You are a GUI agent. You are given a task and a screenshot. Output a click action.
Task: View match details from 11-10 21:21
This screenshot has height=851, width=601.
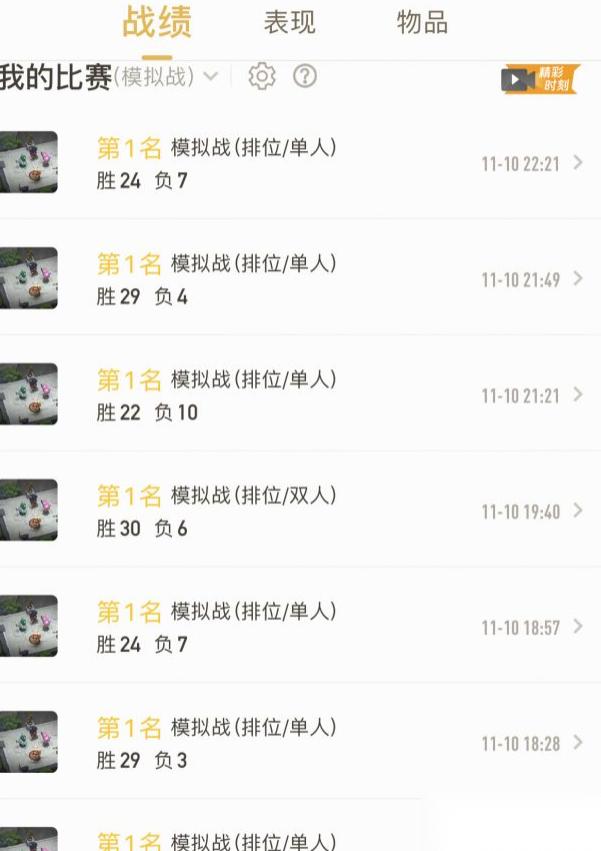pos(300,395)
